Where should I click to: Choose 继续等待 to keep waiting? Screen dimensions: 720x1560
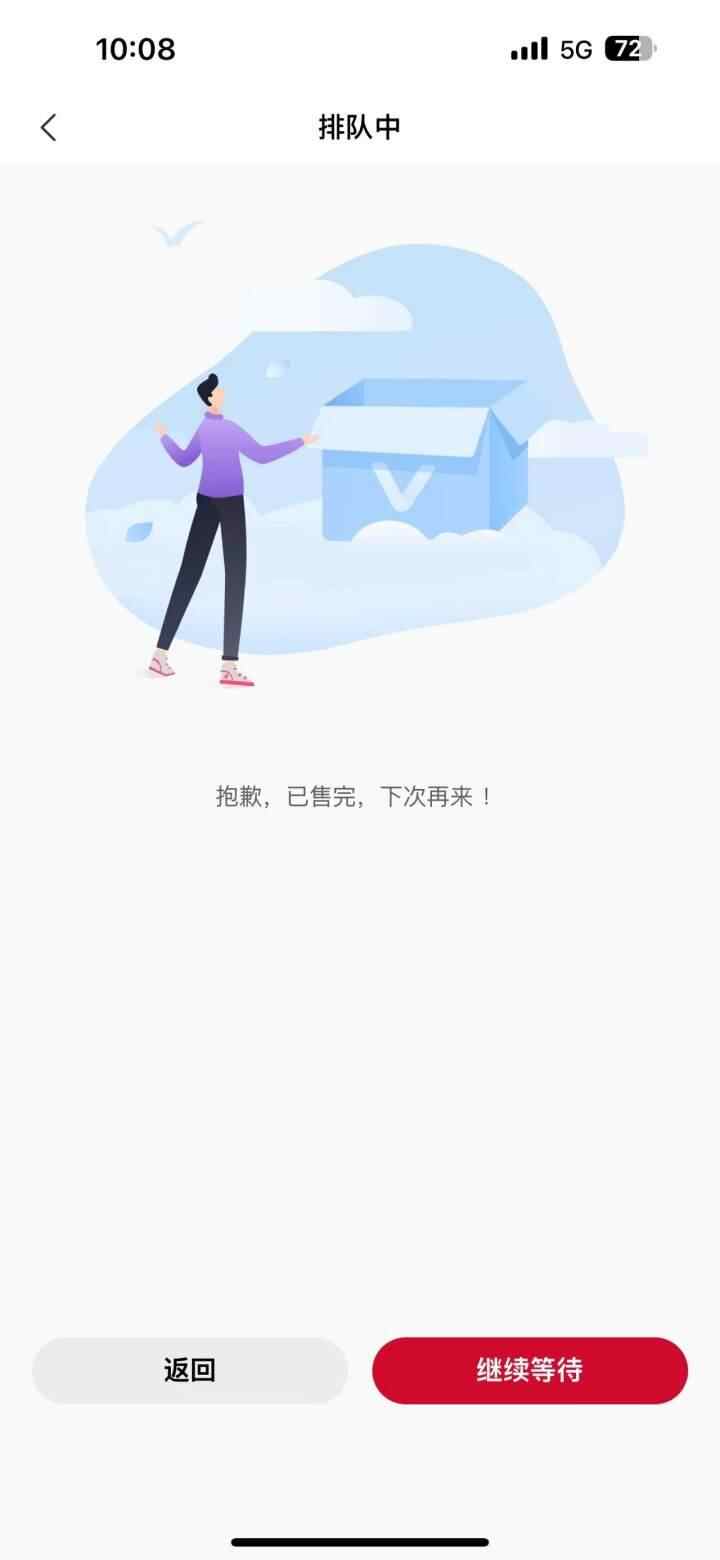530,1370
